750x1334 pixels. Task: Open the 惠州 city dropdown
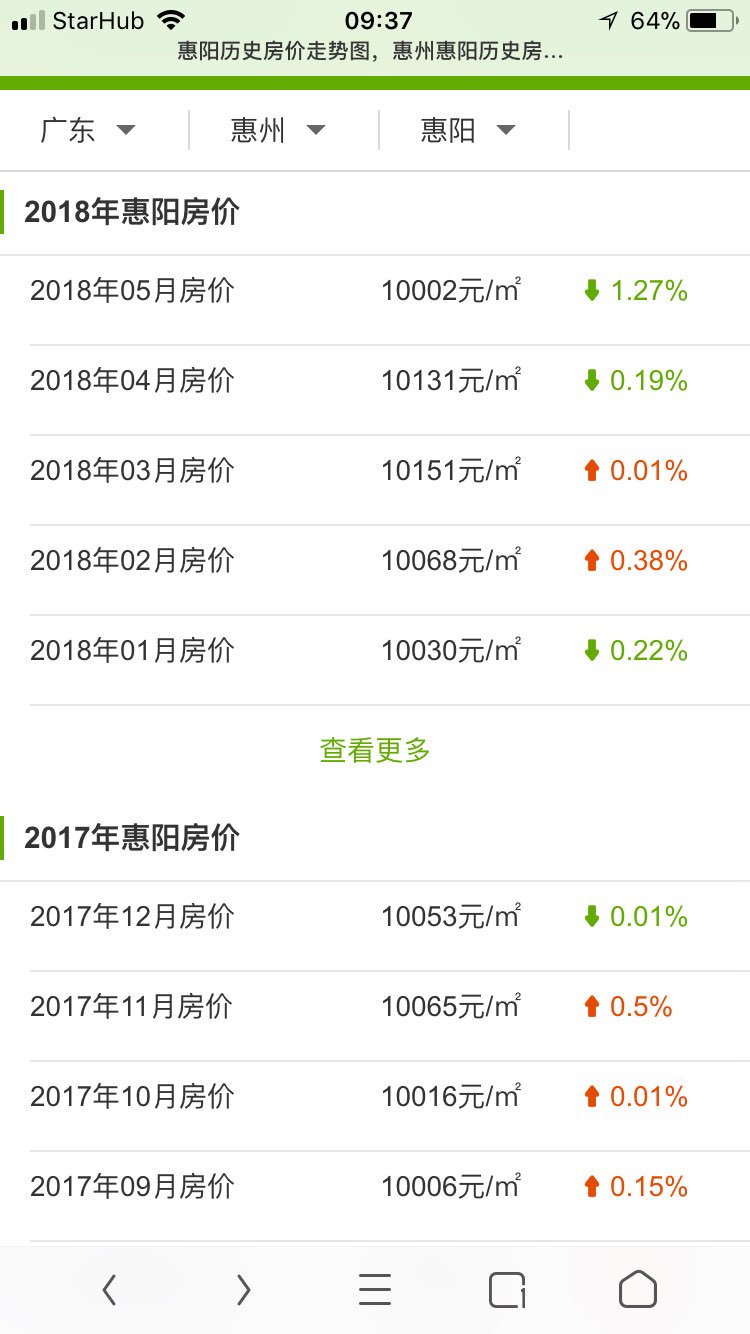pyautogui.click(x=278, y=130)
